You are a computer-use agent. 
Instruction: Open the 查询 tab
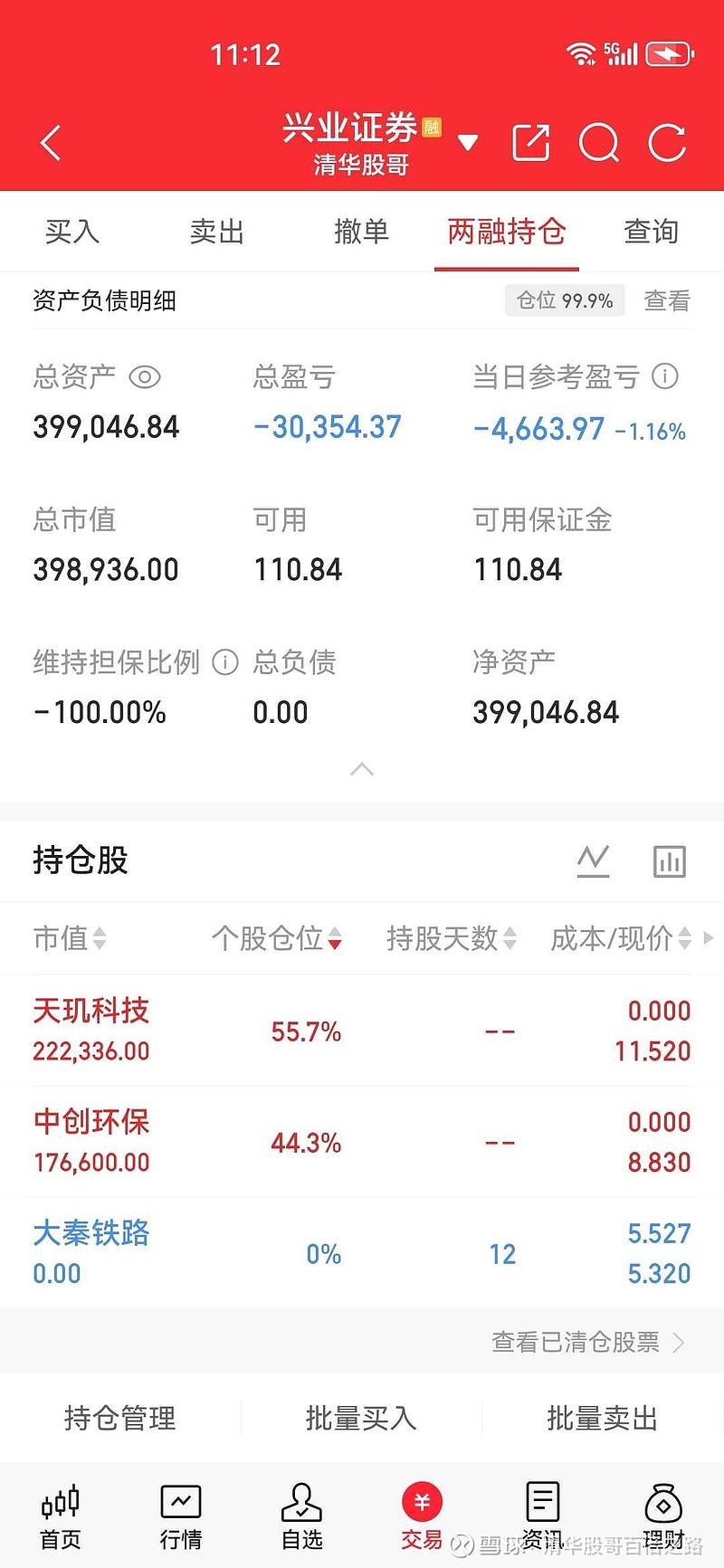(x=651, y=232)
